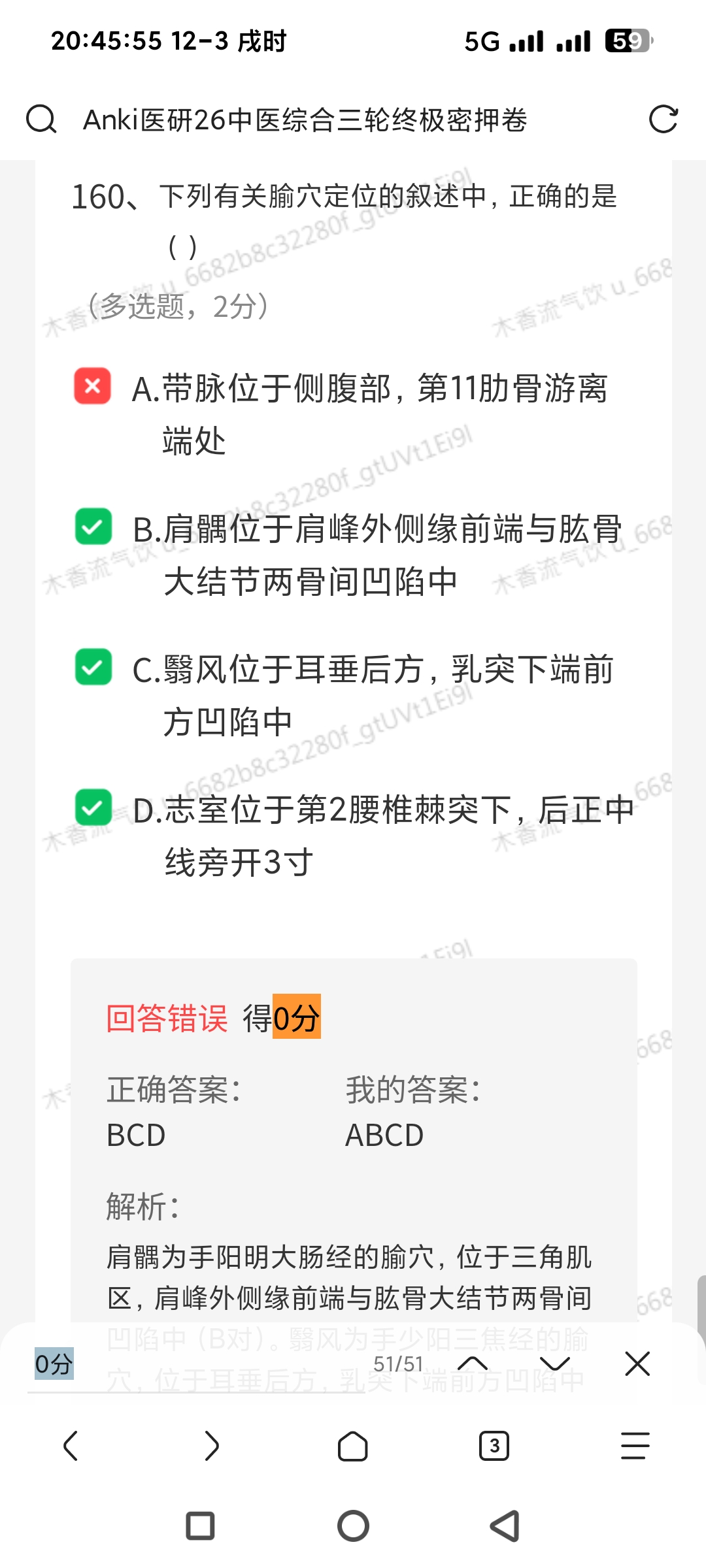This screenshot has width=706, height=1568.
Task: Select option A 带脉 checkbox
Action: pyautogui.click(x=93, y=386)
